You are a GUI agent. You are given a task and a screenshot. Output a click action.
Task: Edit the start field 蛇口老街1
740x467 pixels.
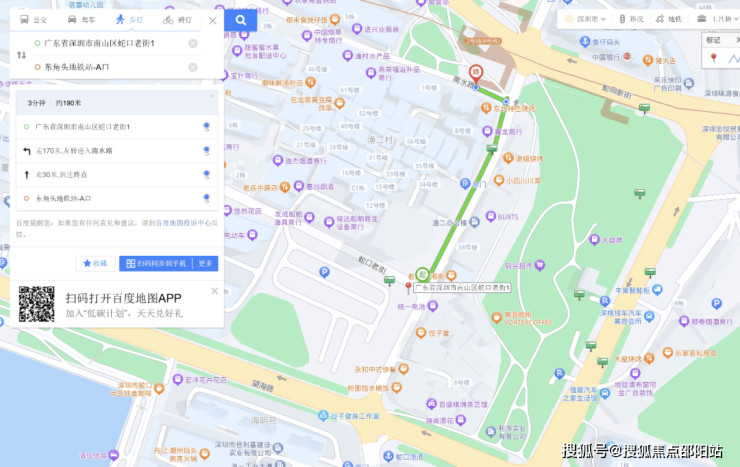point(100,43)
